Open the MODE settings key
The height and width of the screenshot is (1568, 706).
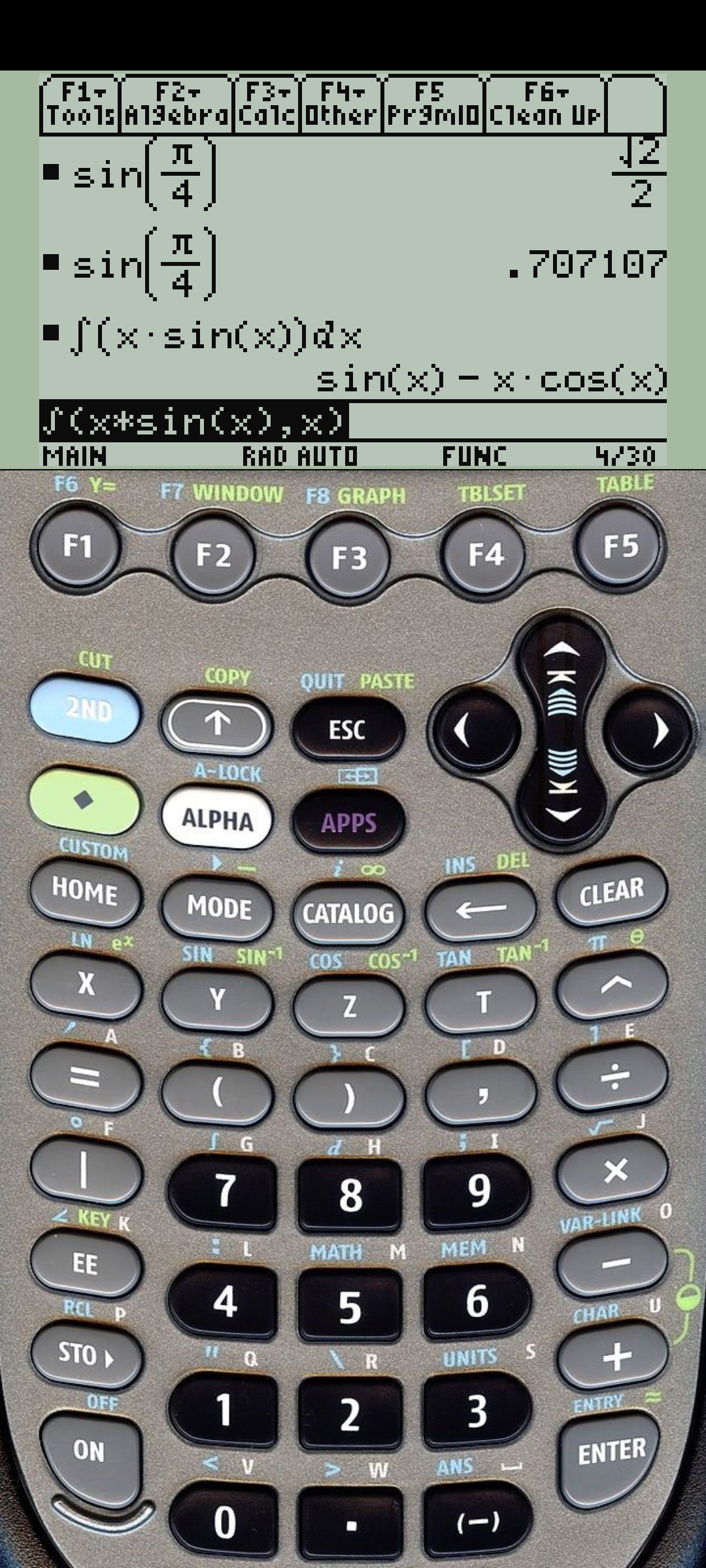[x=218, y=907]
